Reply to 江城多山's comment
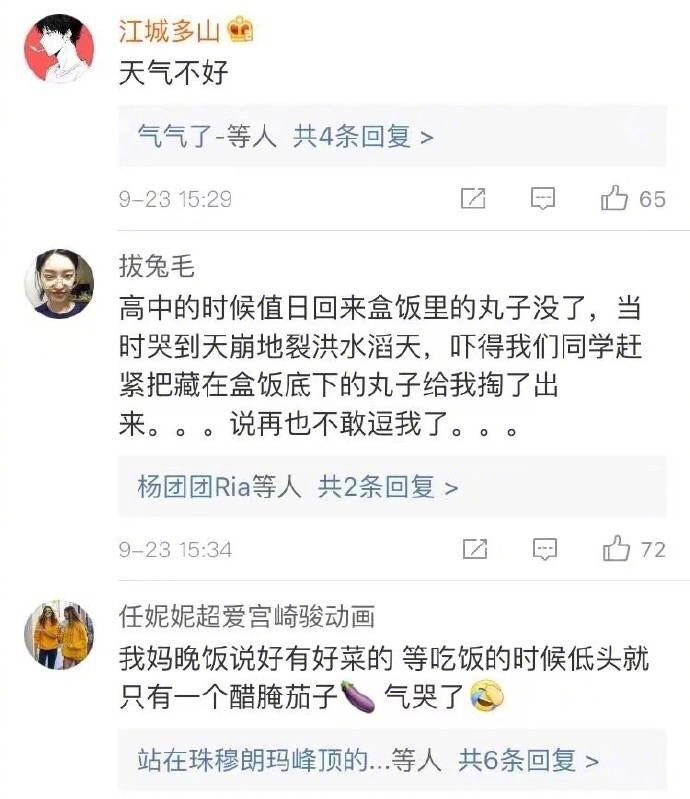The width and height of the screenshot is (690, 799). click(543, 198)
